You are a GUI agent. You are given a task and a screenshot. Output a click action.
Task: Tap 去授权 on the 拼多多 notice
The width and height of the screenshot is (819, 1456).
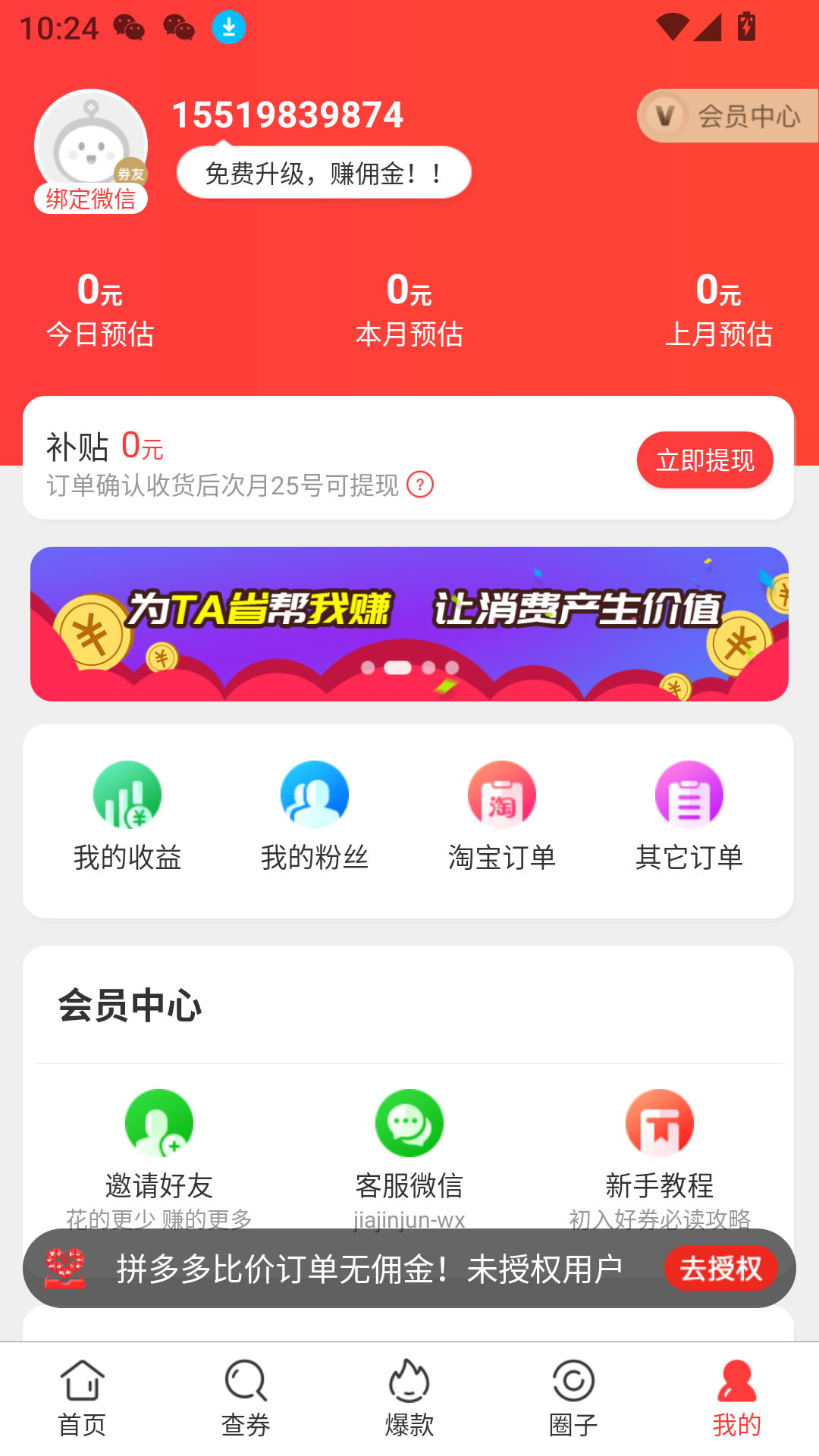tap(720, 1268)
